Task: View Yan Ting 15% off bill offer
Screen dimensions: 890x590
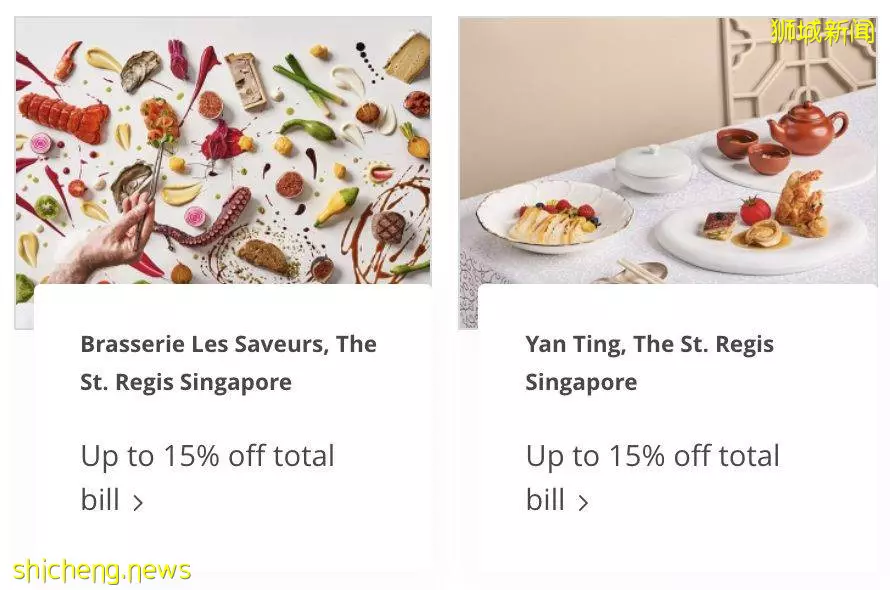Action: point(652,477)
